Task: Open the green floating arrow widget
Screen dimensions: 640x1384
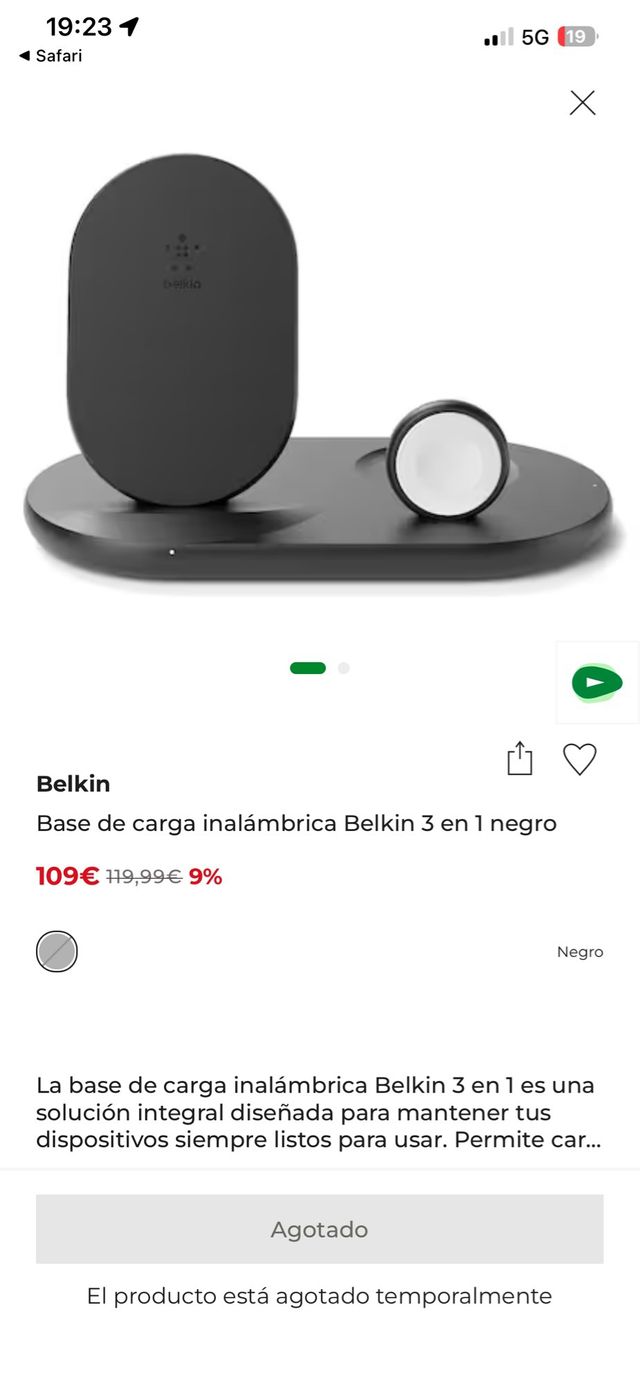Action: pyautogui.click(x=597, y=683)
